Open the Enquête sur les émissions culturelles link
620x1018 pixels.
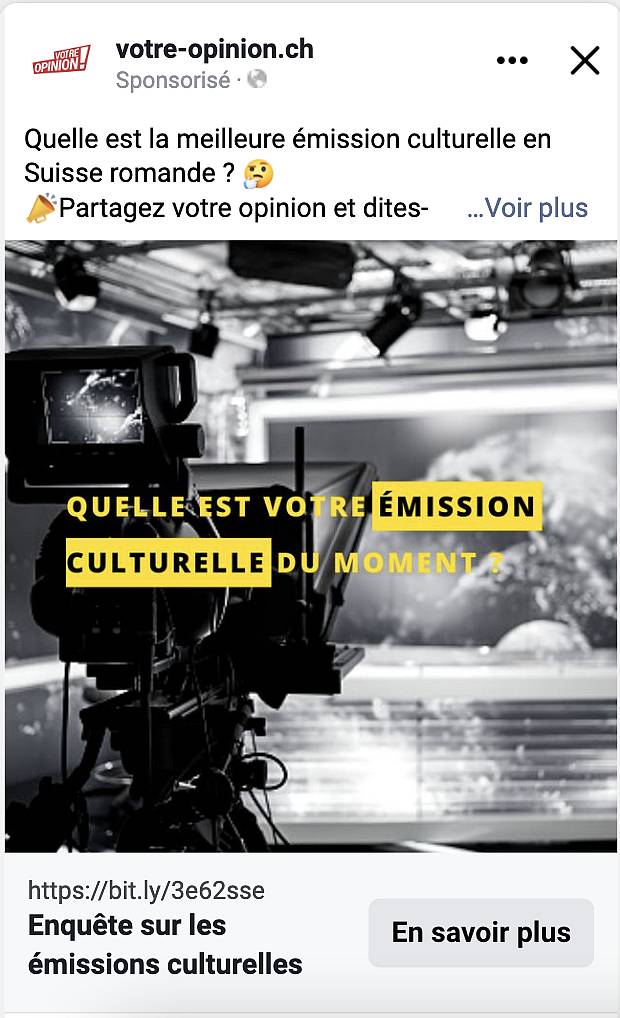click(x=165, y=945)
